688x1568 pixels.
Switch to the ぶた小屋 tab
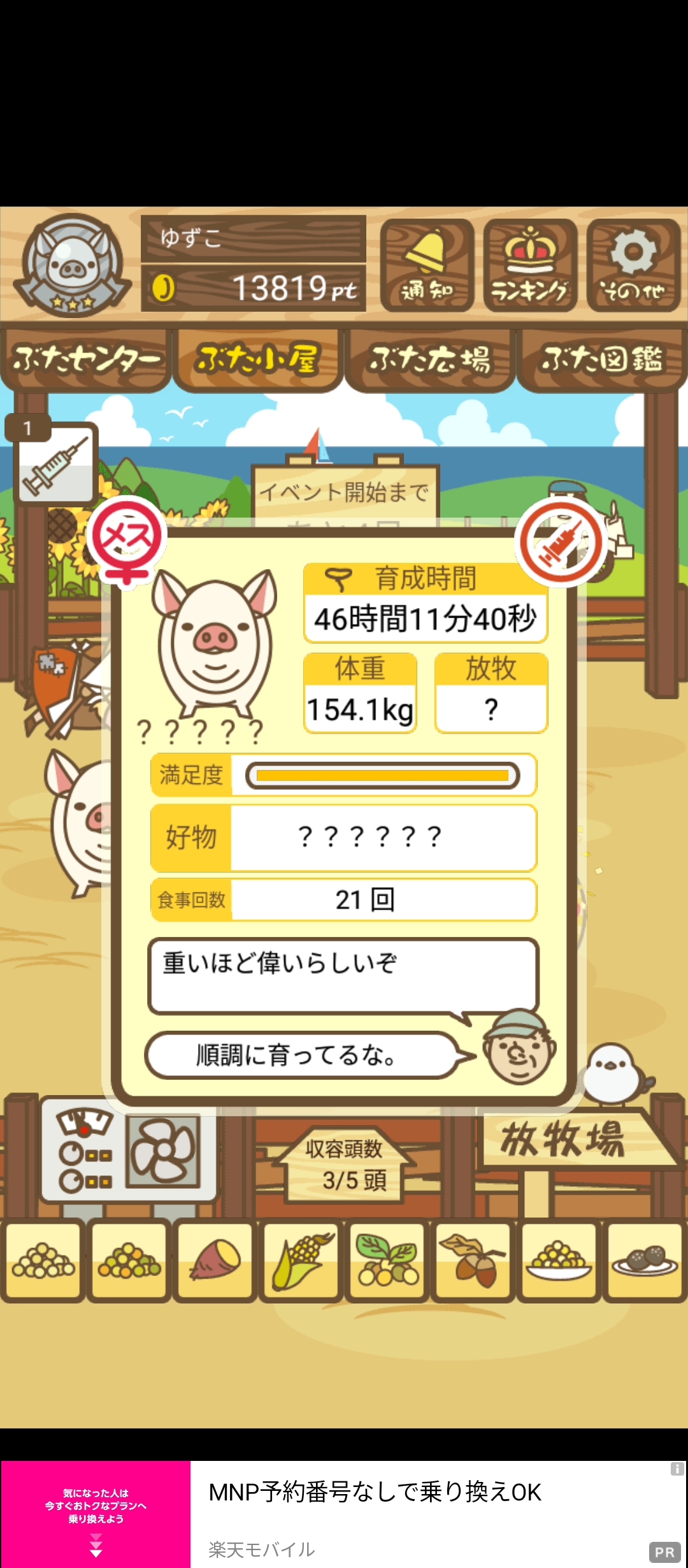click(258, 359)
